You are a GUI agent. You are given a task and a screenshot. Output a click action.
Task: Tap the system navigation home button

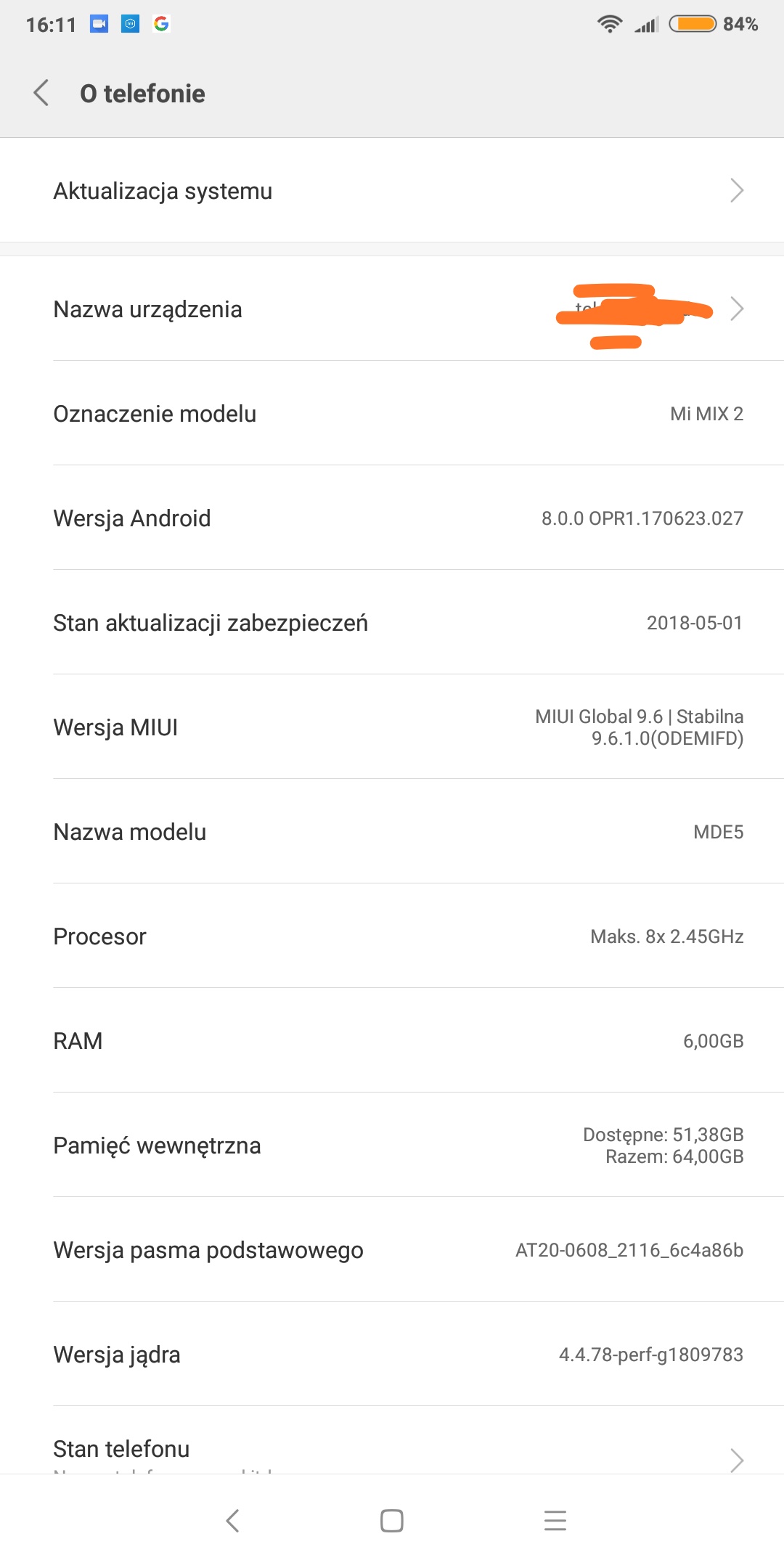click(392, 1520)
